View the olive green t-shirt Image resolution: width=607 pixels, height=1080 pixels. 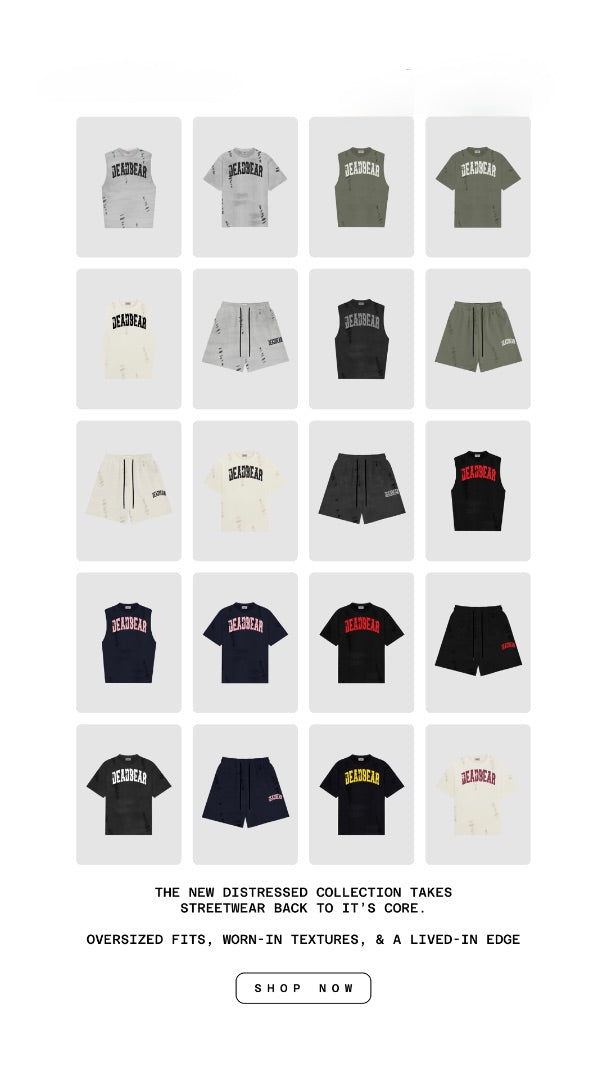pyautogui.click(x=478, y=187)
